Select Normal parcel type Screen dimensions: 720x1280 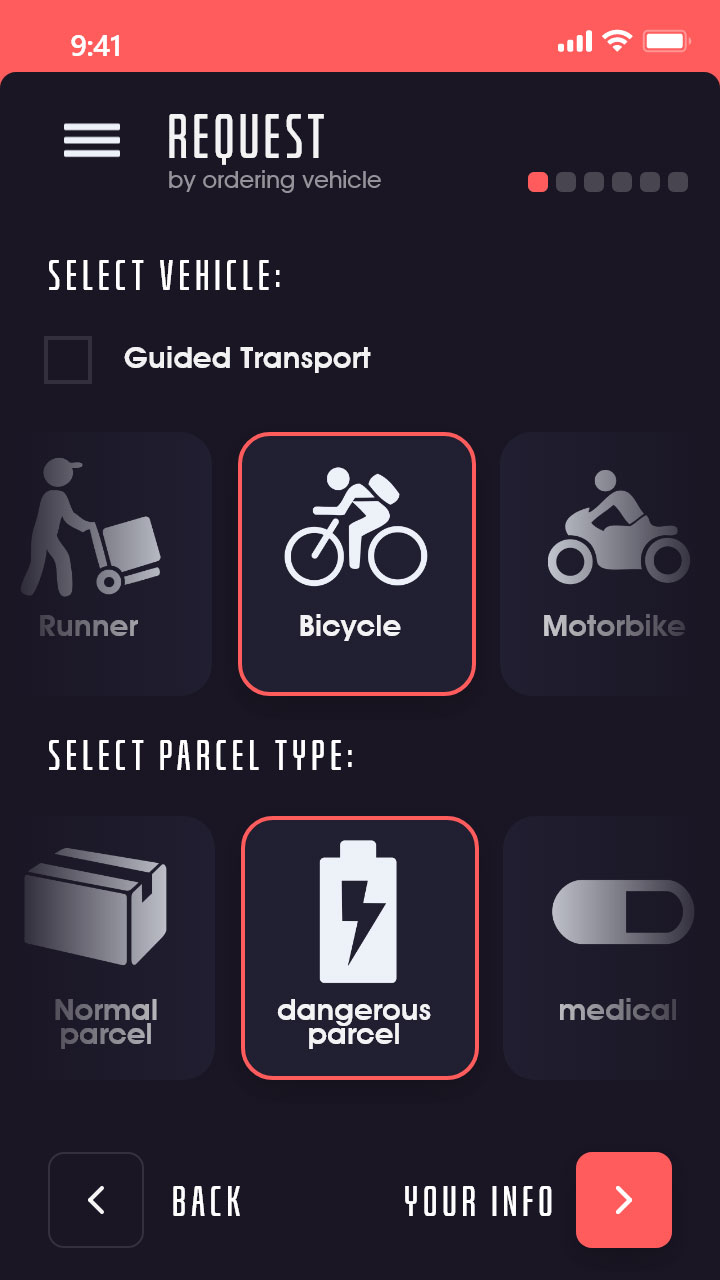(107, 948)
